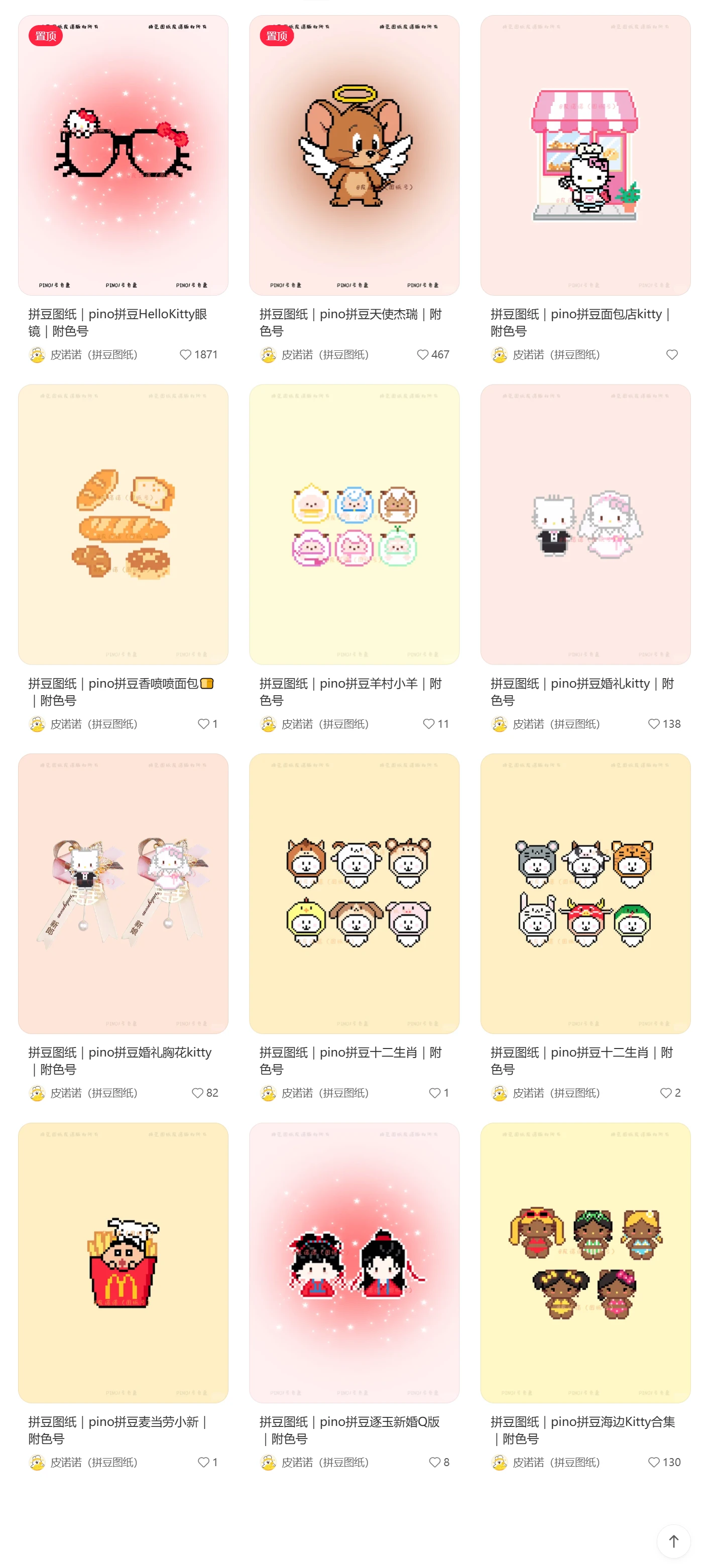This screenshot has width=705, height=1568.
Task: Open the 天使杰瑞 bead pattern post
Action: pos(354,155)
